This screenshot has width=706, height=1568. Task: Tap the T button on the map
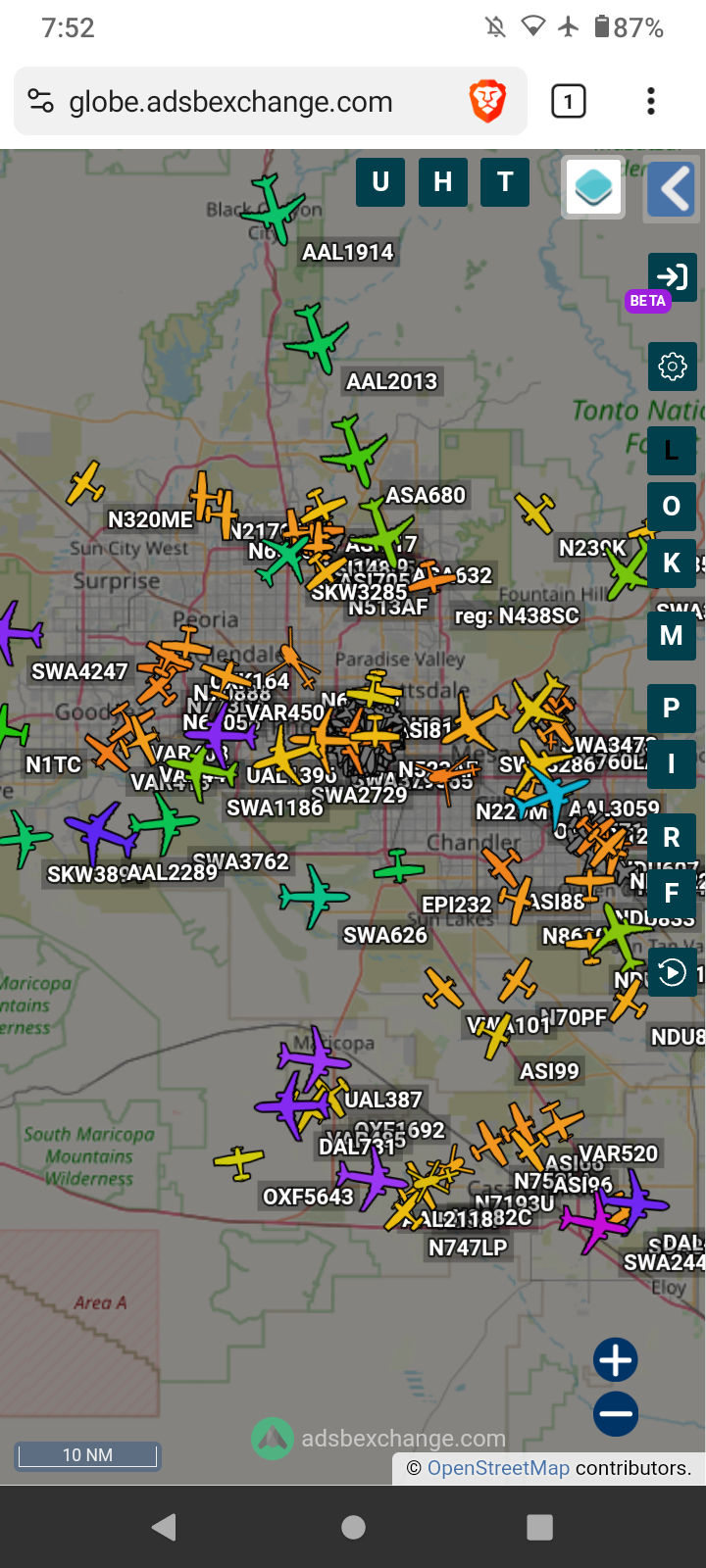coord(505,182)
